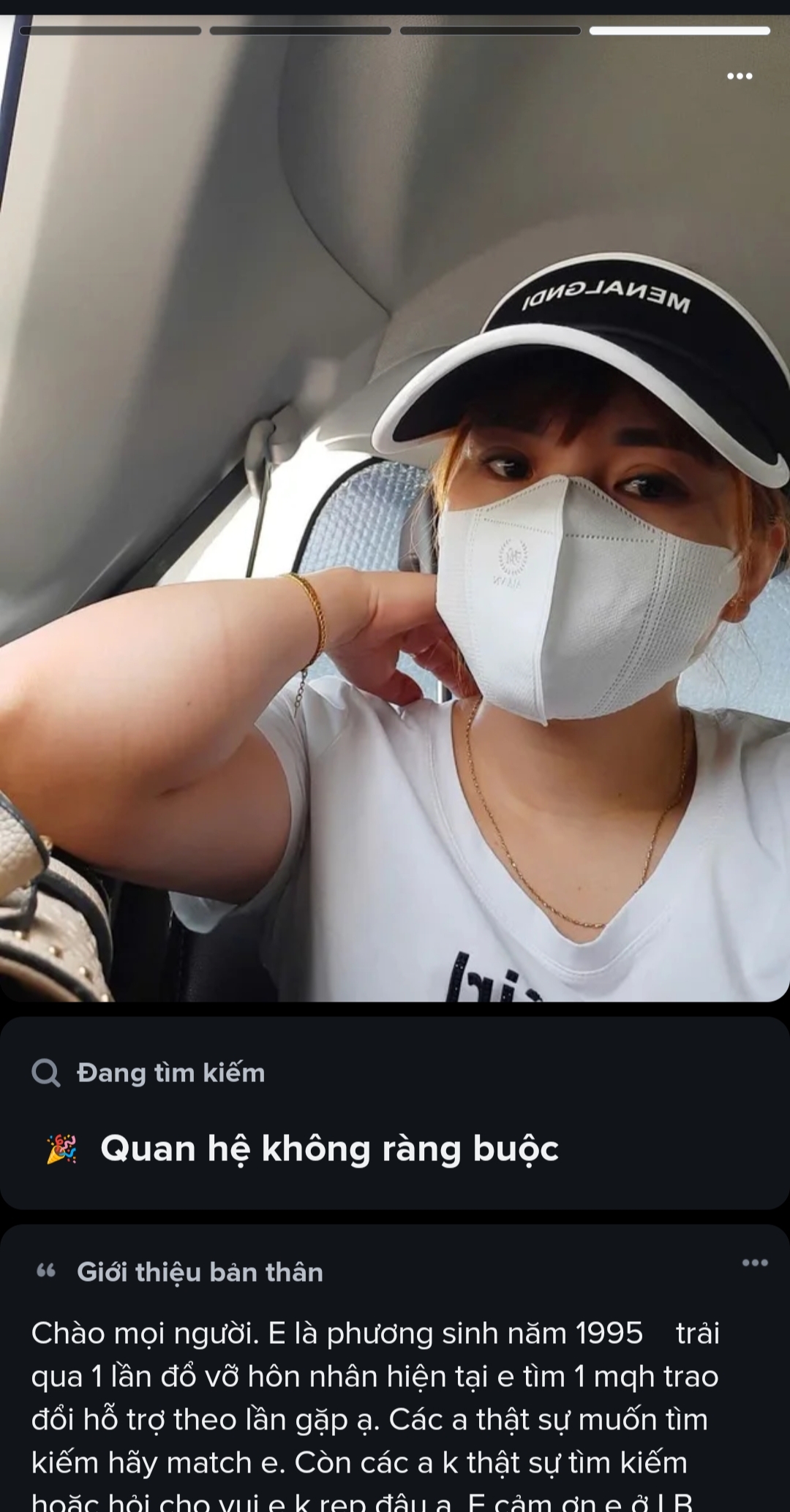Open the profile photo's three-dot menu
Viewport: 790px width, 1512px height.
coord(739,76)
